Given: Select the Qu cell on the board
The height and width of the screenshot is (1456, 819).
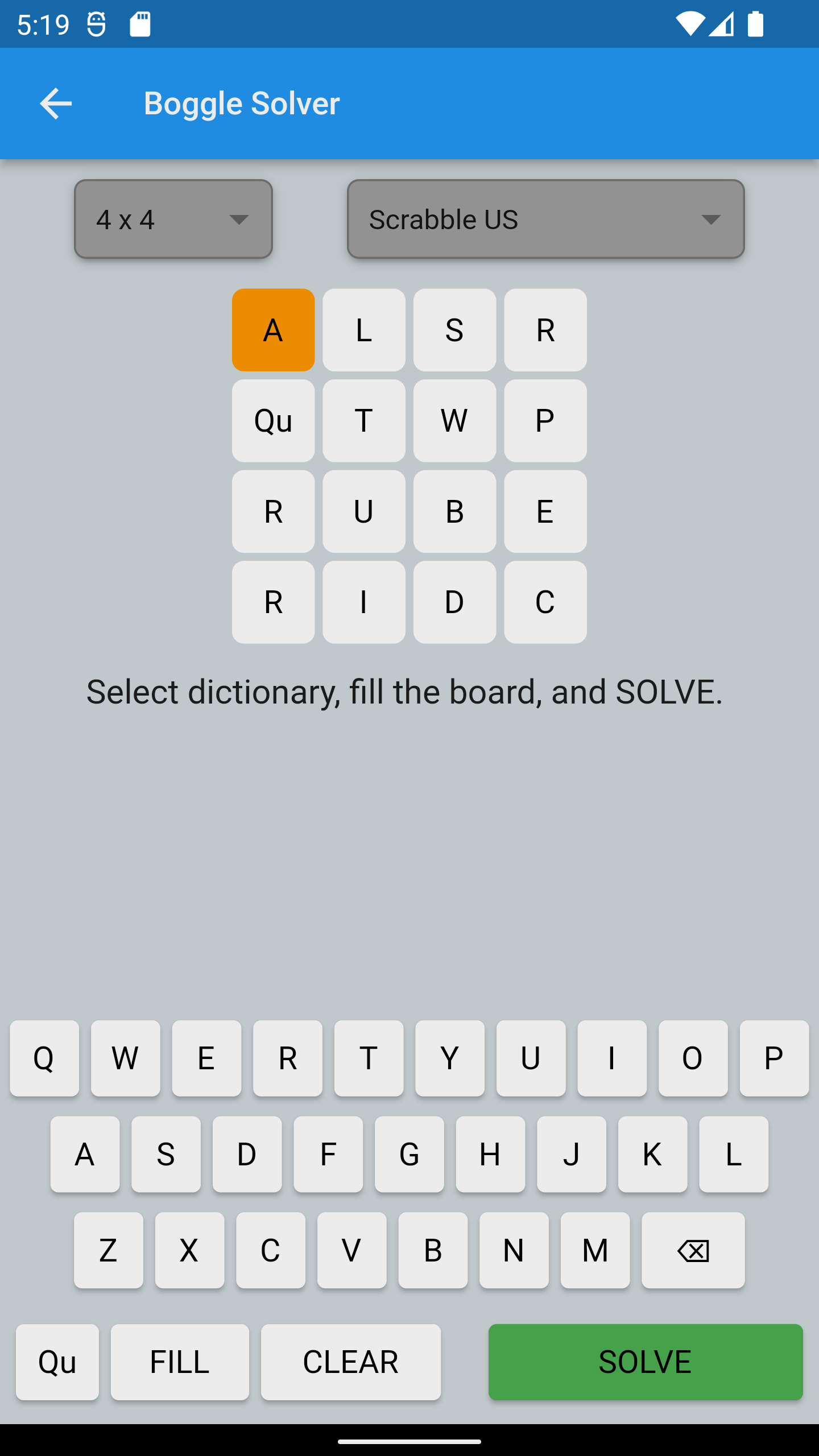Looking at the screenshot, I should [273, 421].
